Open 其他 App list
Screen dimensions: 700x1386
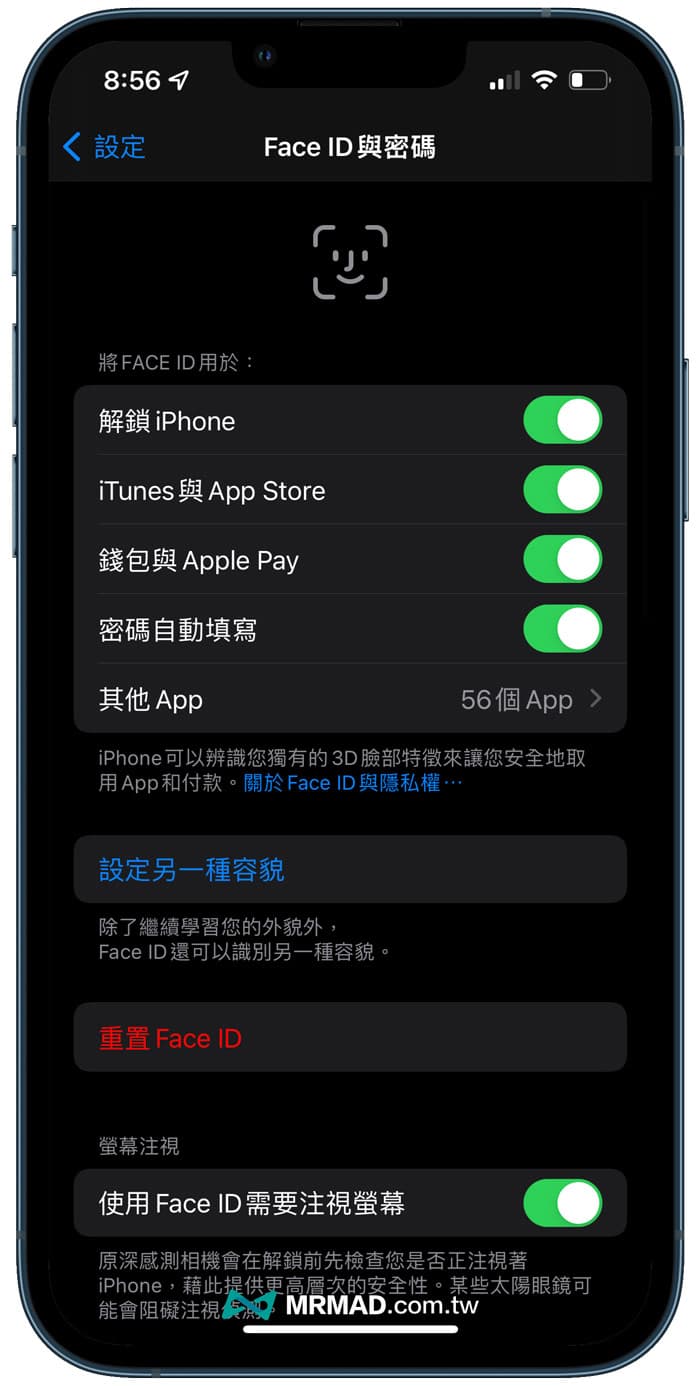pos(350,699)
